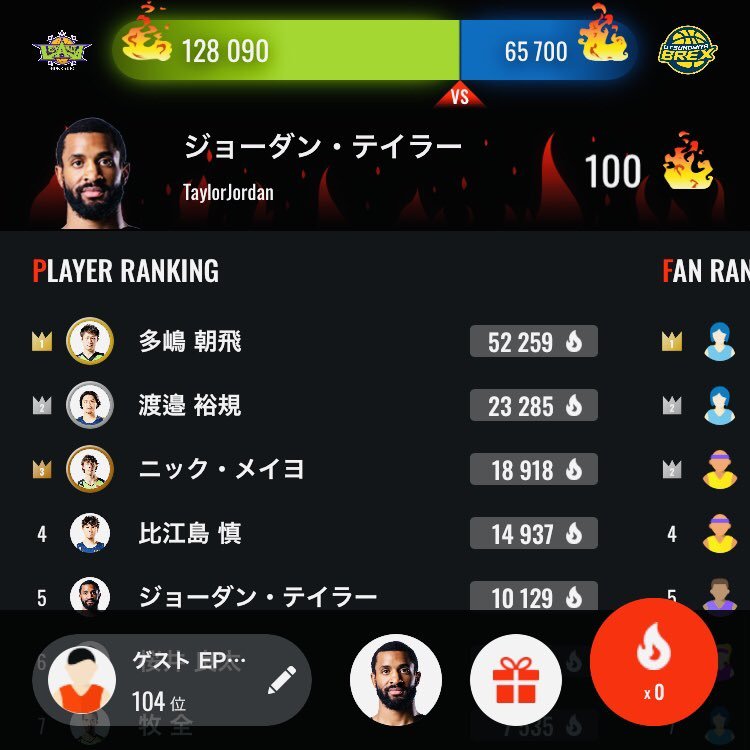The width and height of the screenshot is (750, 750).
Task: Tap the red flame cheer button
Action: [x=653, y=662]
